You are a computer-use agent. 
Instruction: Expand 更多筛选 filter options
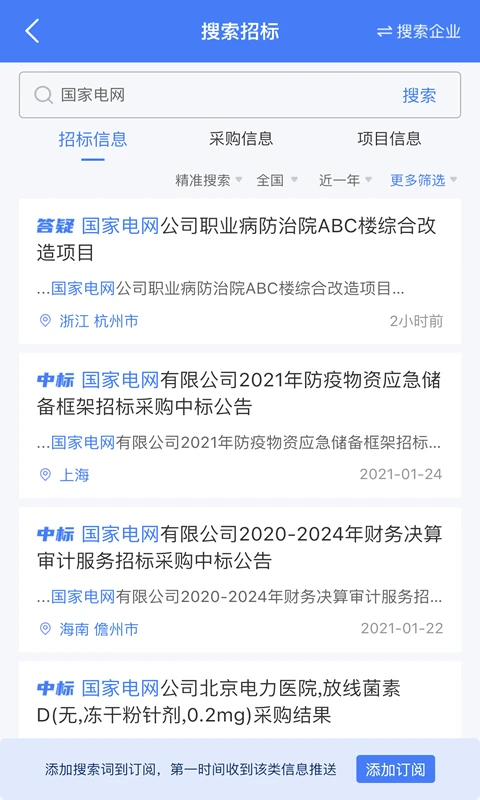[423, 180]
